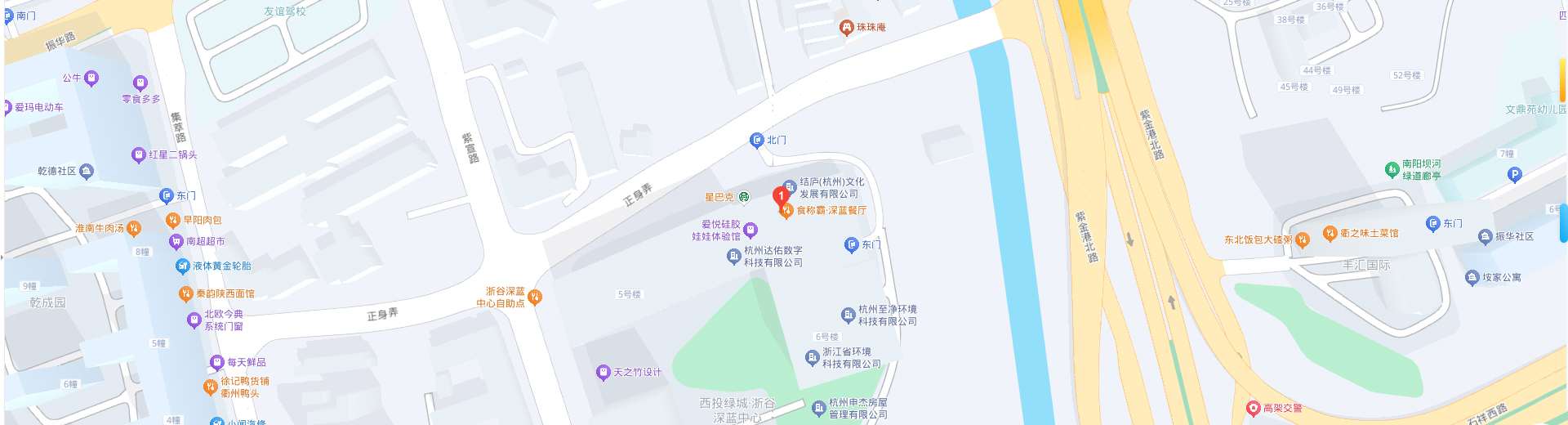Tap the red number 1 location pin
1568x425 pixels.
coord(781,196)
